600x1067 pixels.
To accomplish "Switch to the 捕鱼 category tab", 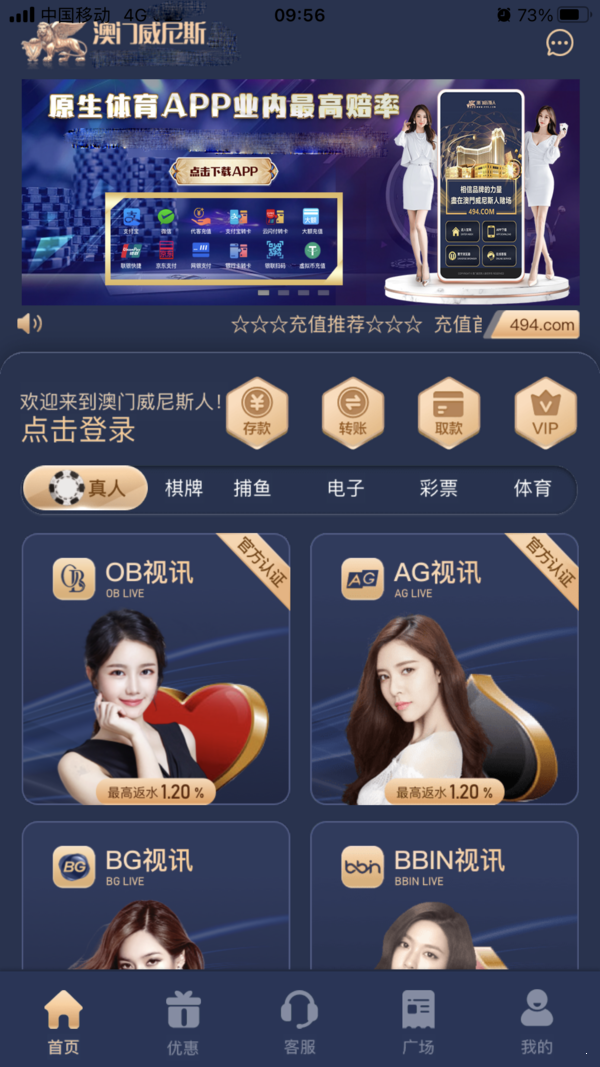I will [252, 488].
